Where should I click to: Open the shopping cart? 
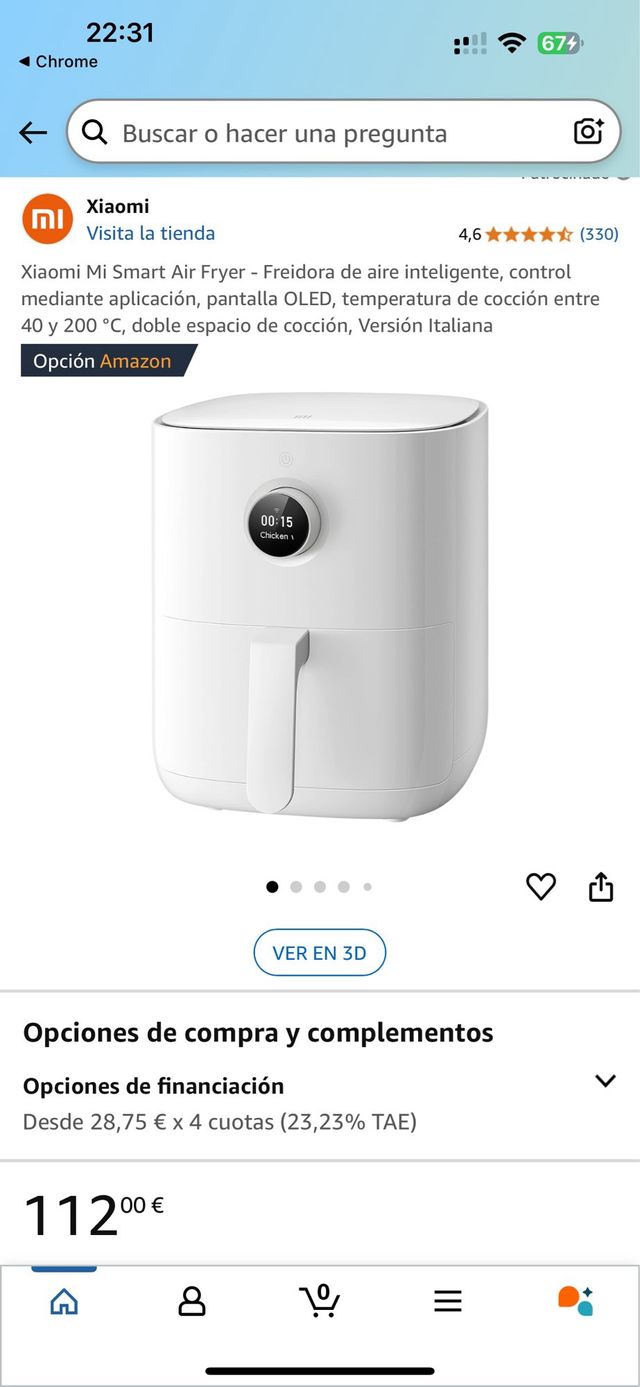[319, 1300]
